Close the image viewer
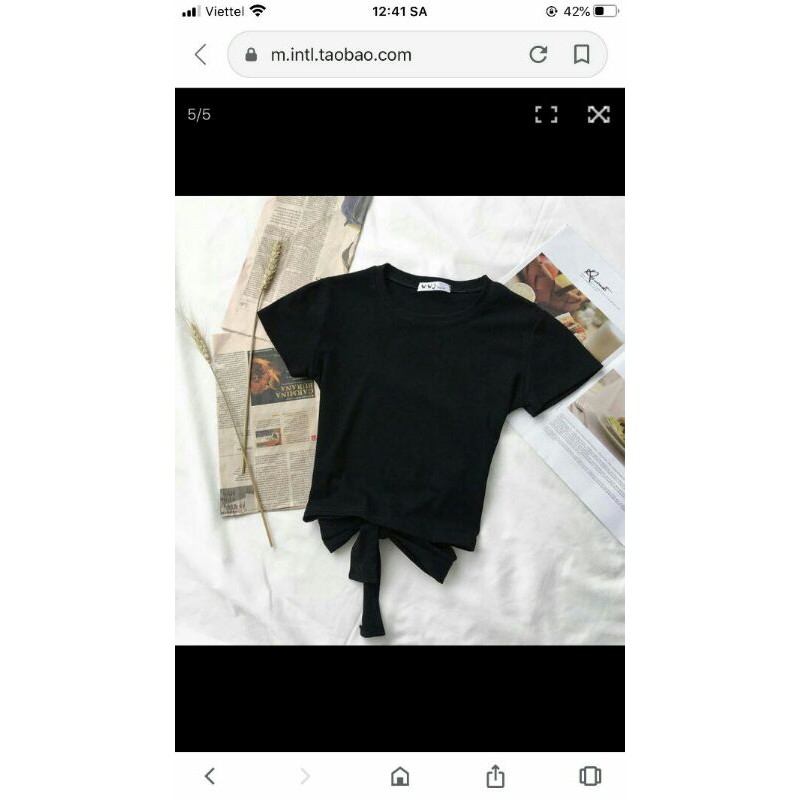Screen dimensions: 800x800 598,114
